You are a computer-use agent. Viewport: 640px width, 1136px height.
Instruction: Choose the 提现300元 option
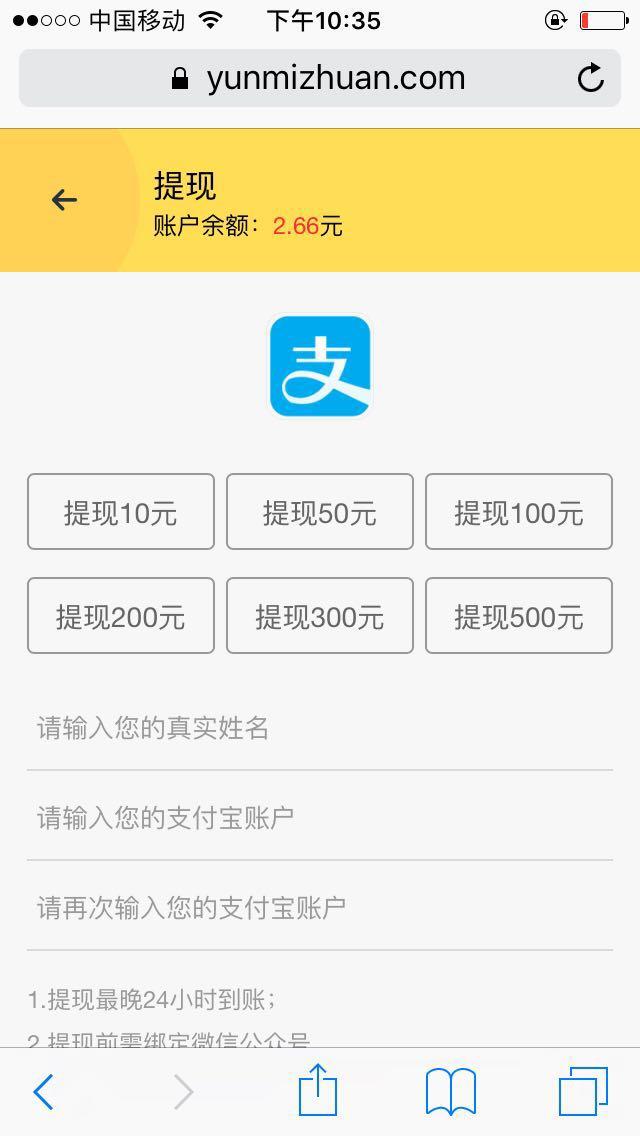[x=320, y=616]
